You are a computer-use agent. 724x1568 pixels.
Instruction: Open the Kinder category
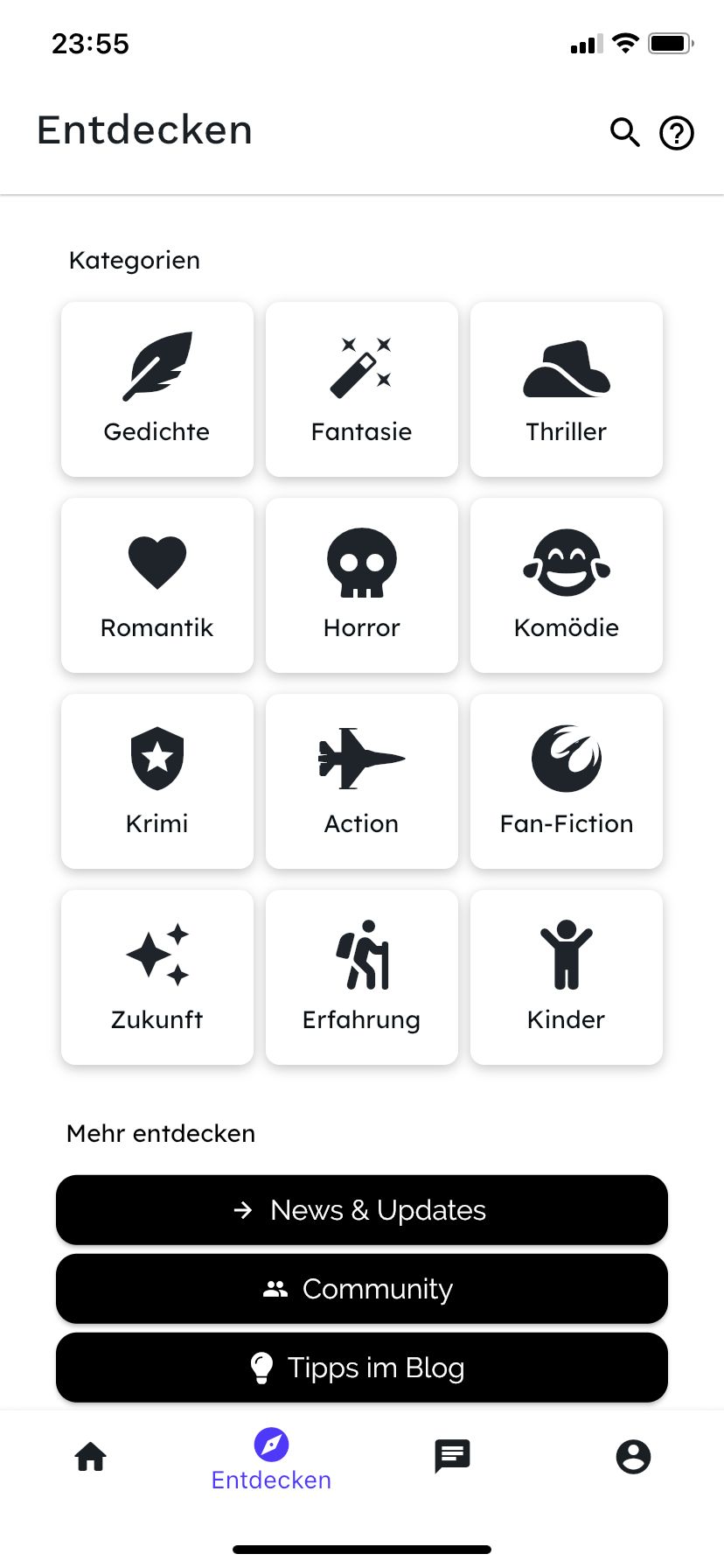(x=567, y=977)
